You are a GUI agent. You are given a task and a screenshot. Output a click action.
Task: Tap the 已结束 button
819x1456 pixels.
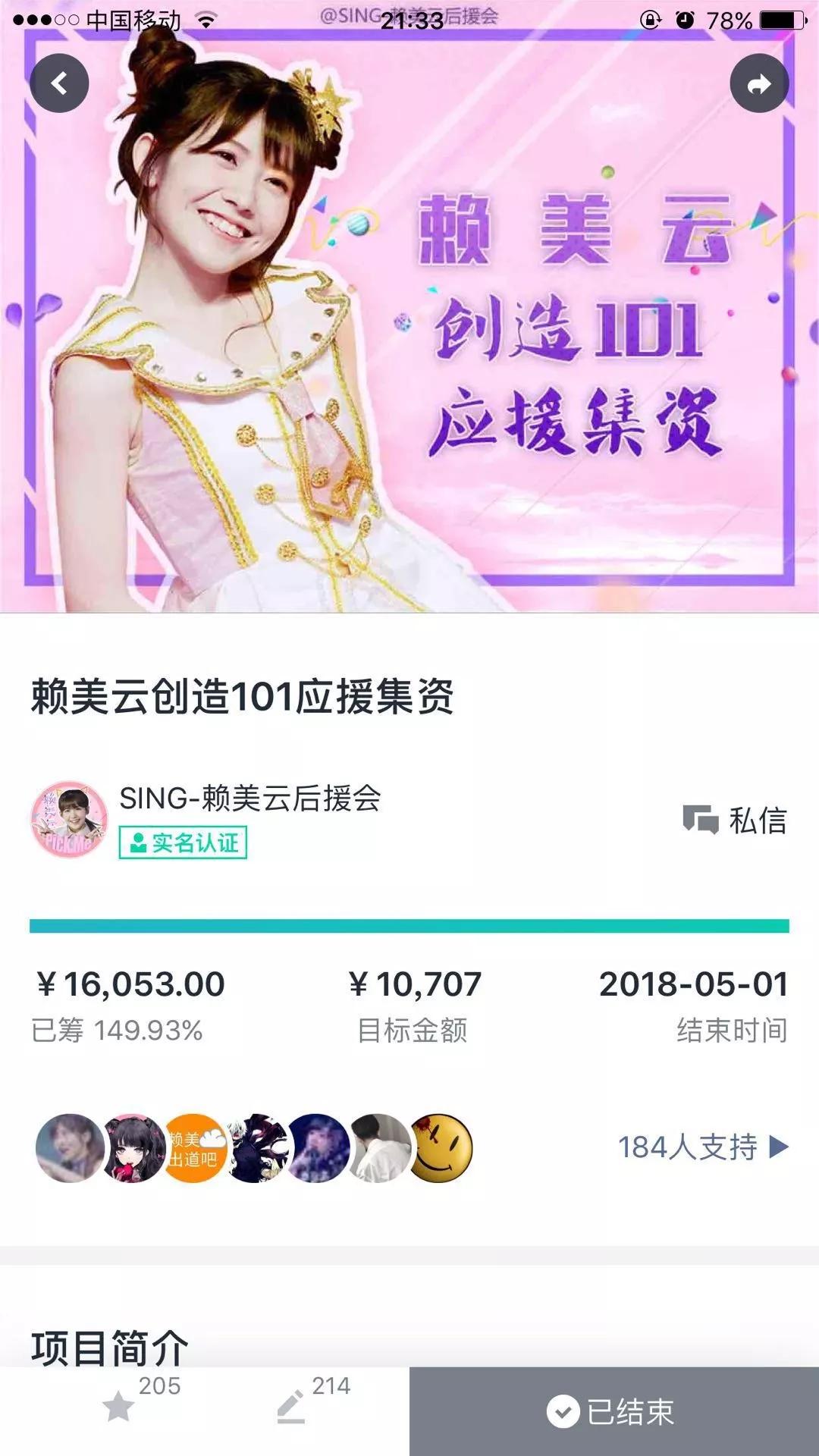[x=613, y=1411]
